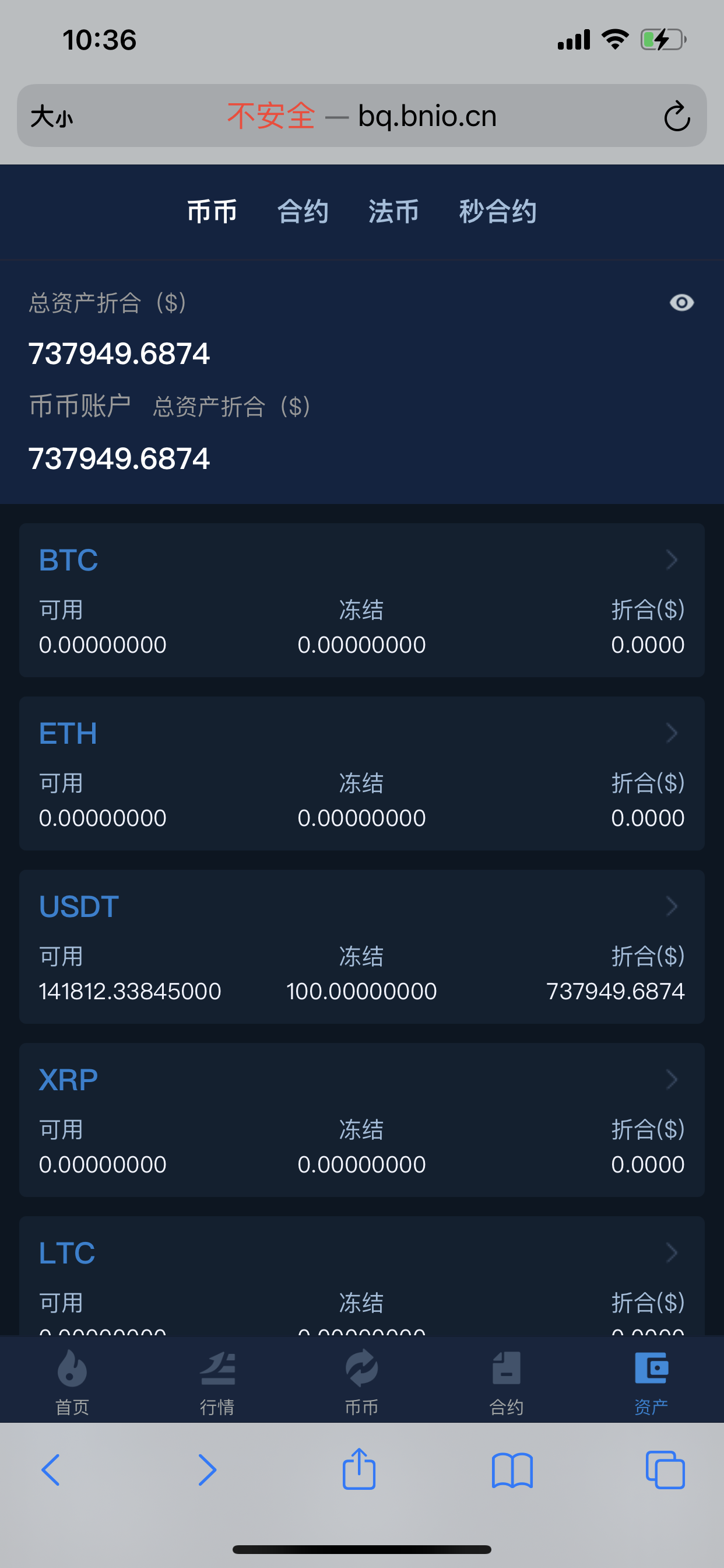Viewport: 724px width, 1568px height.
Task: Switch to the 合约 top tab
Action: [x=303, y=212]
